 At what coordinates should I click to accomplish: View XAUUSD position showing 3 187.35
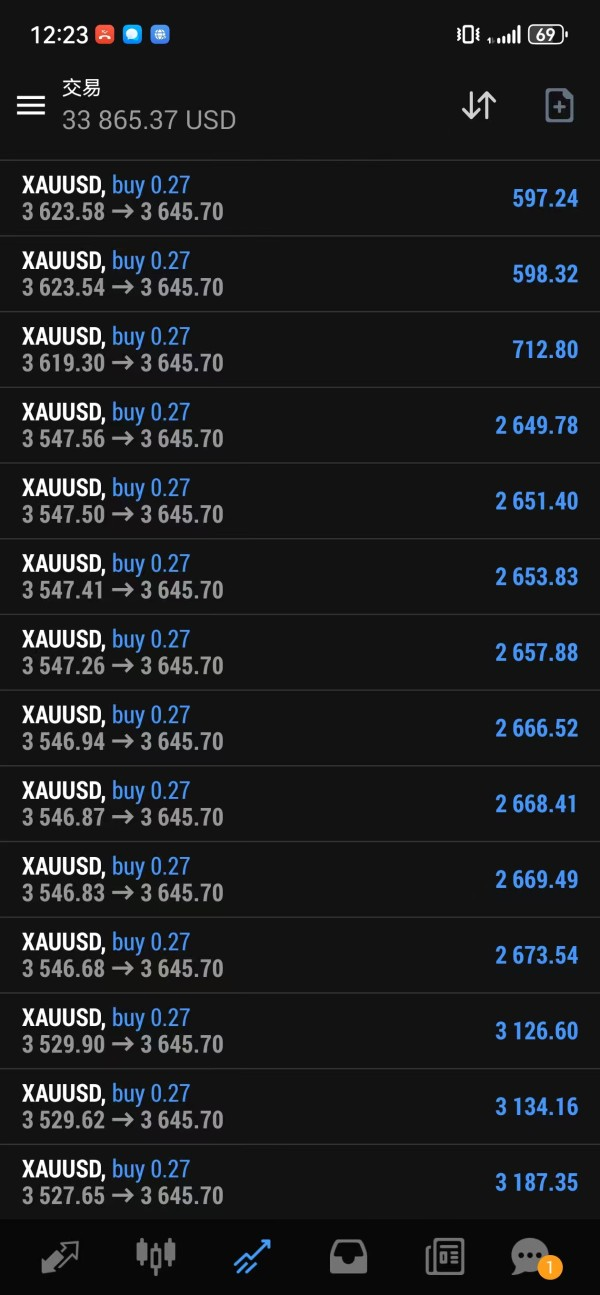pos(300,1182)
